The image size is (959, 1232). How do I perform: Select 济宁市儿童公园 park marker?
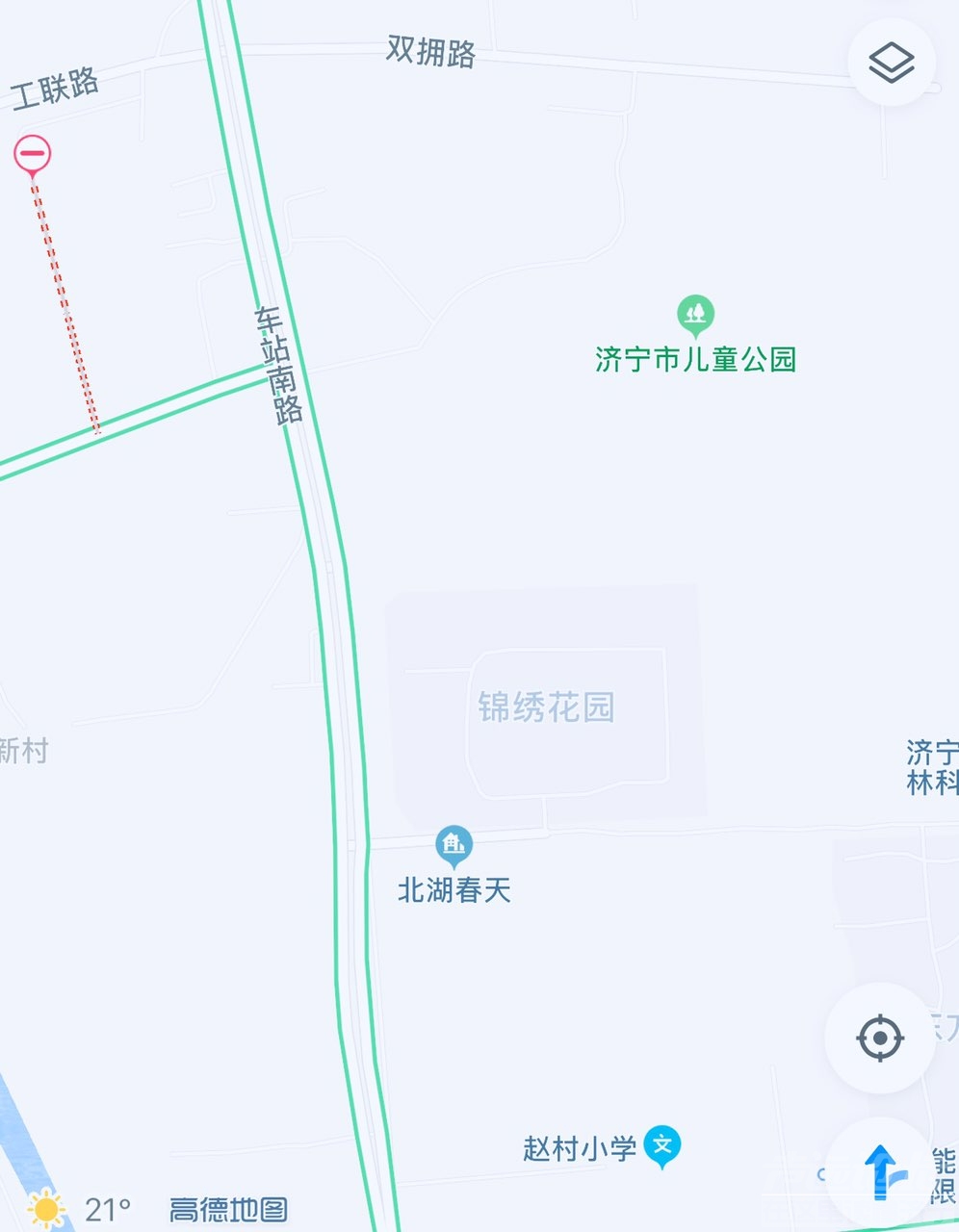(x=694, y=314)
